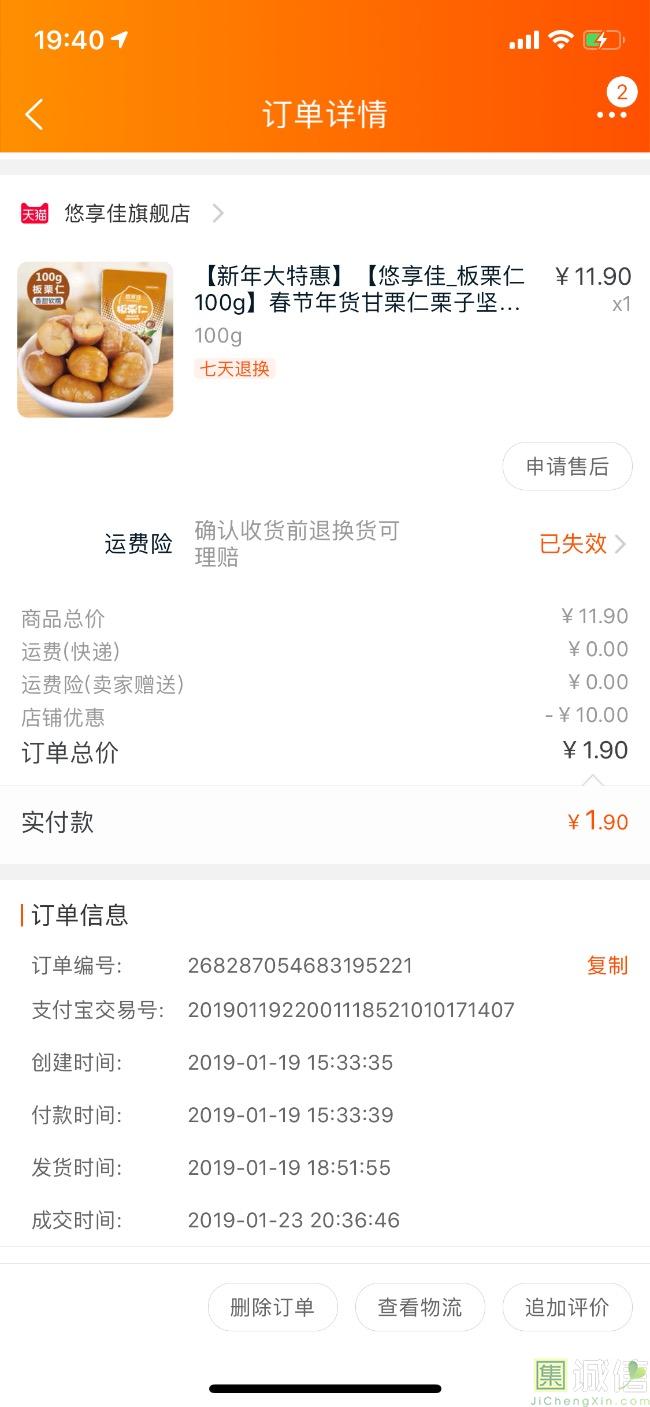The height and width of the screenshot is (1407, 650).
Task: Tap 删除订单 to delete the order
Action: [272, 1307]
